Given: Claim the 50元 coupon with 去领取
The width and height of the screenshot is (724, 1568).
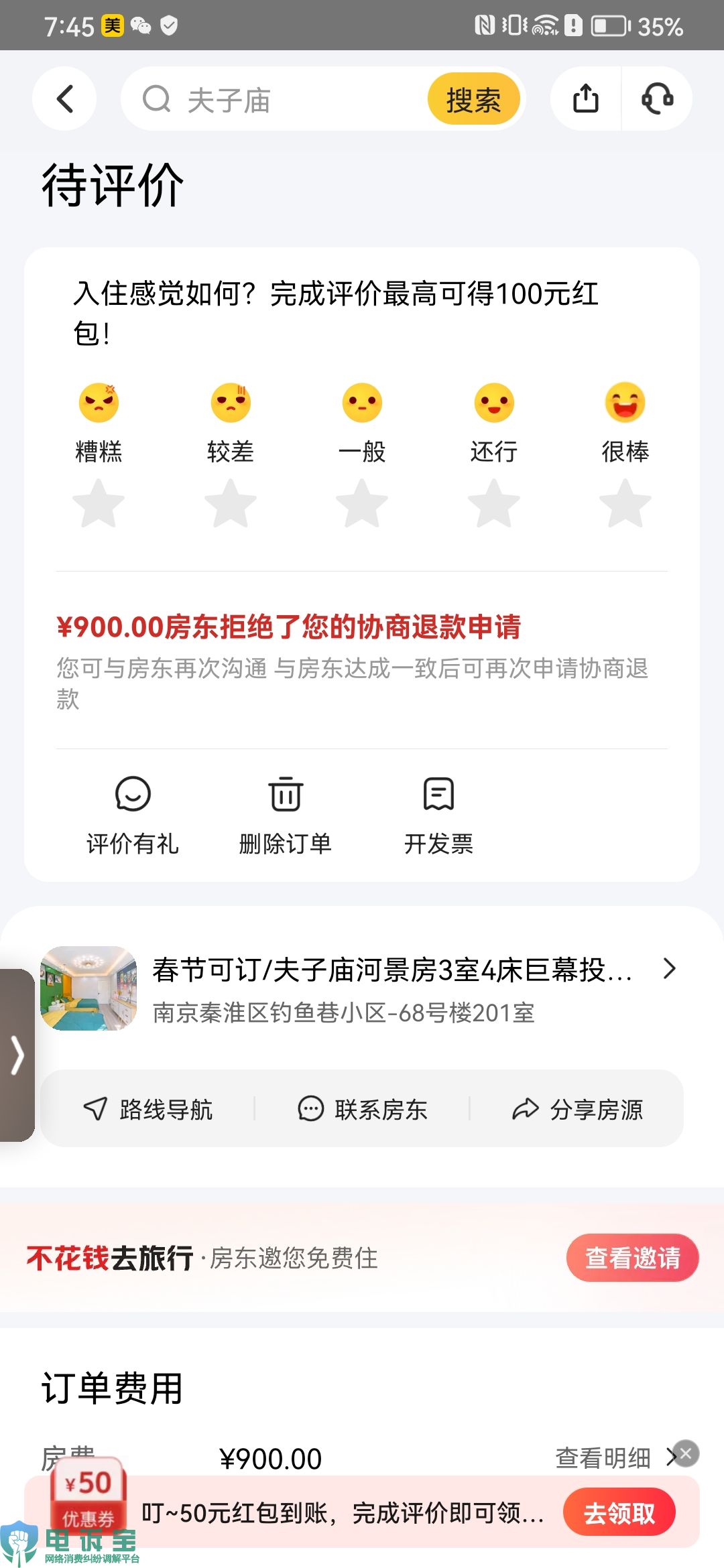Looking at the screenshot, I should (x=619, y=1512).
